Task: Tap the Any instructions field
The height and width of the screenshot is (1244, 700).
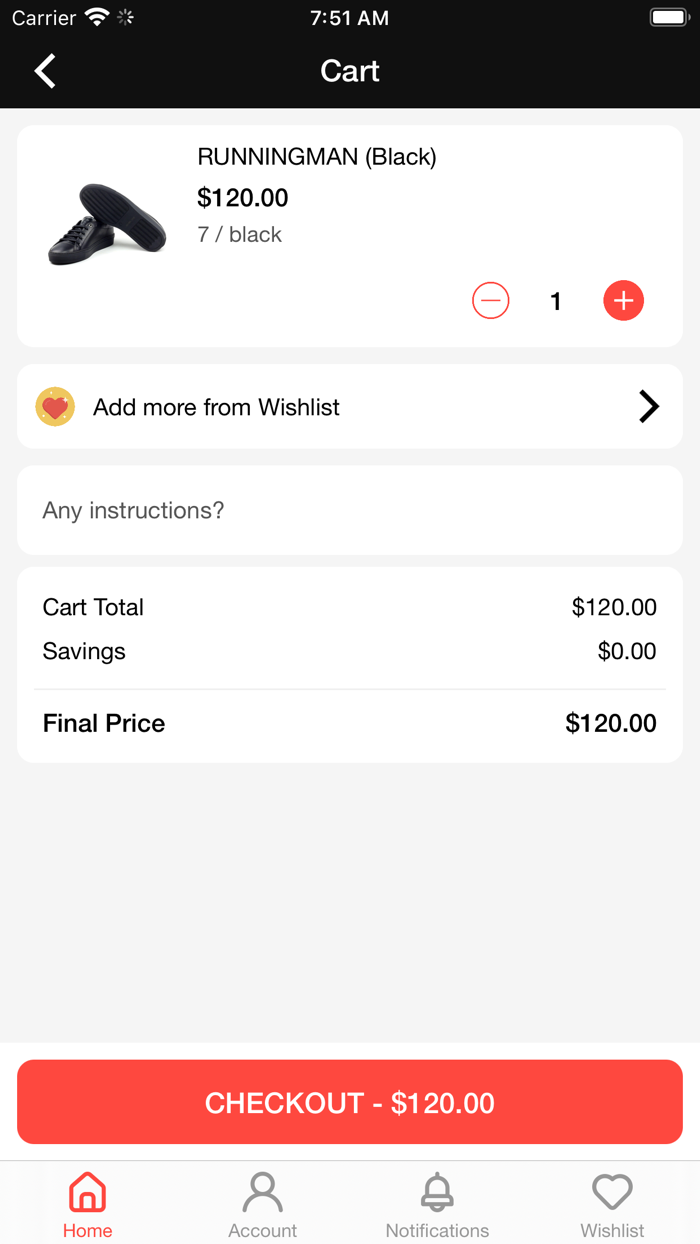Action: coord(349,510)
